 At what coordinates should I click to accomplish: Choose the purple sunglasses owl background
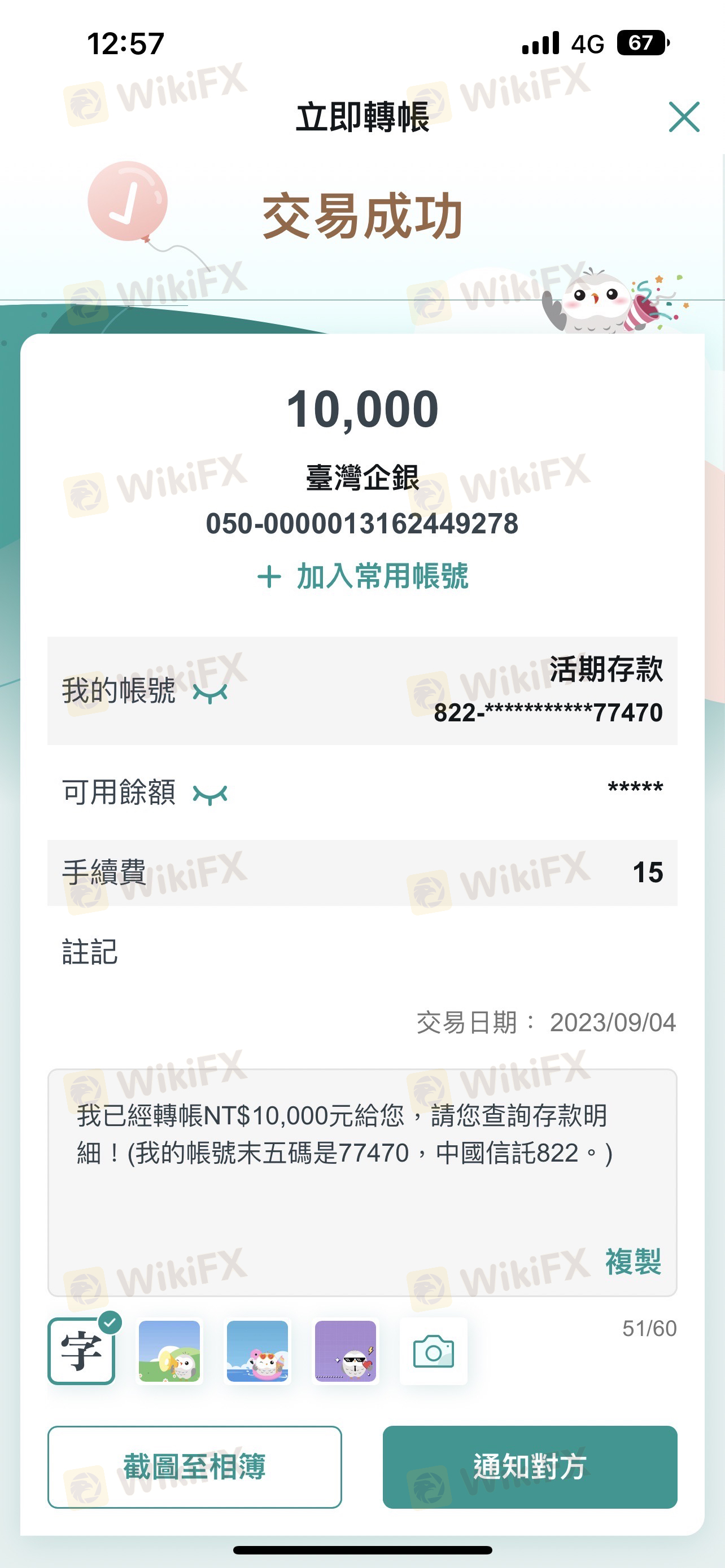pos(345,1351)
